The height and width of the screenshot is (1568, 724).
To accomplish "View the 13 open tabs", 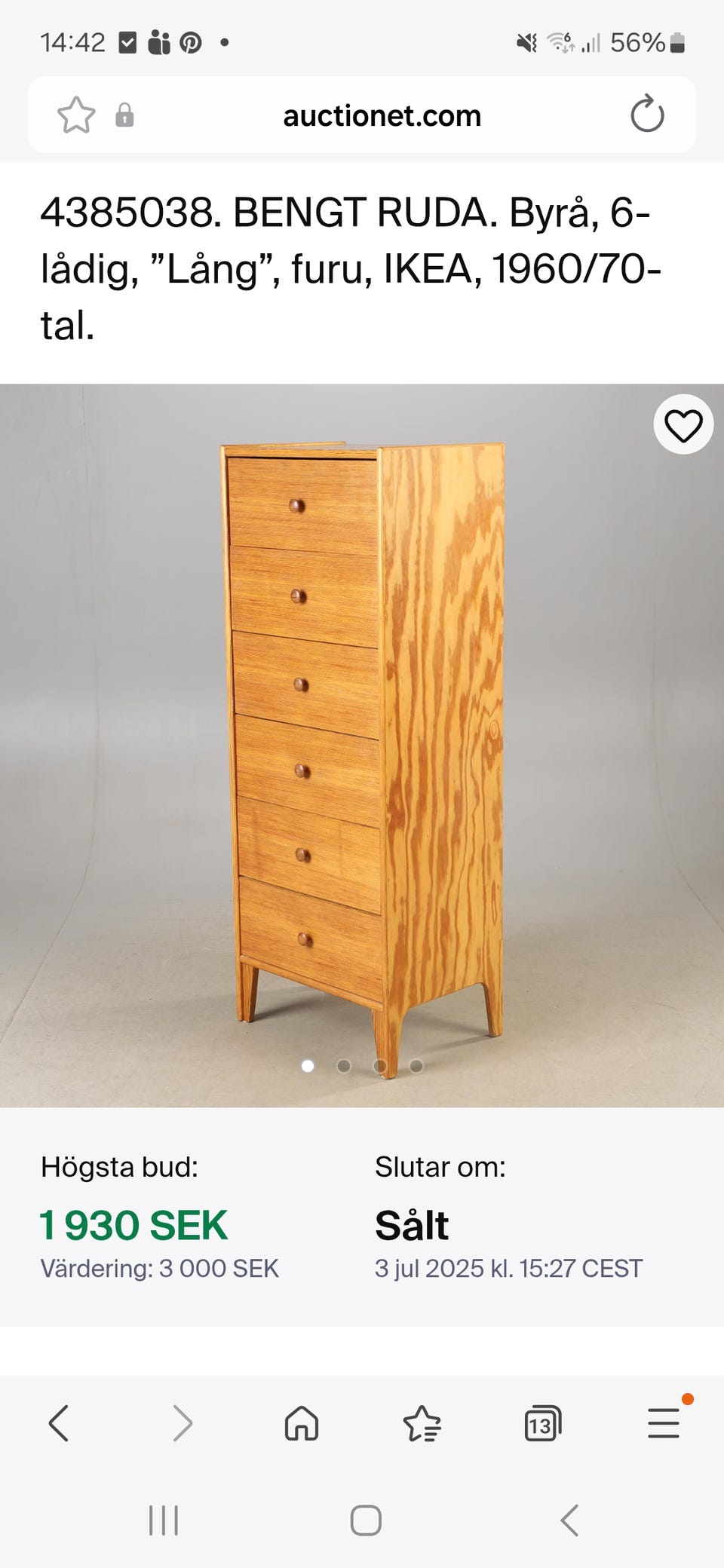I will (542, 1423).
